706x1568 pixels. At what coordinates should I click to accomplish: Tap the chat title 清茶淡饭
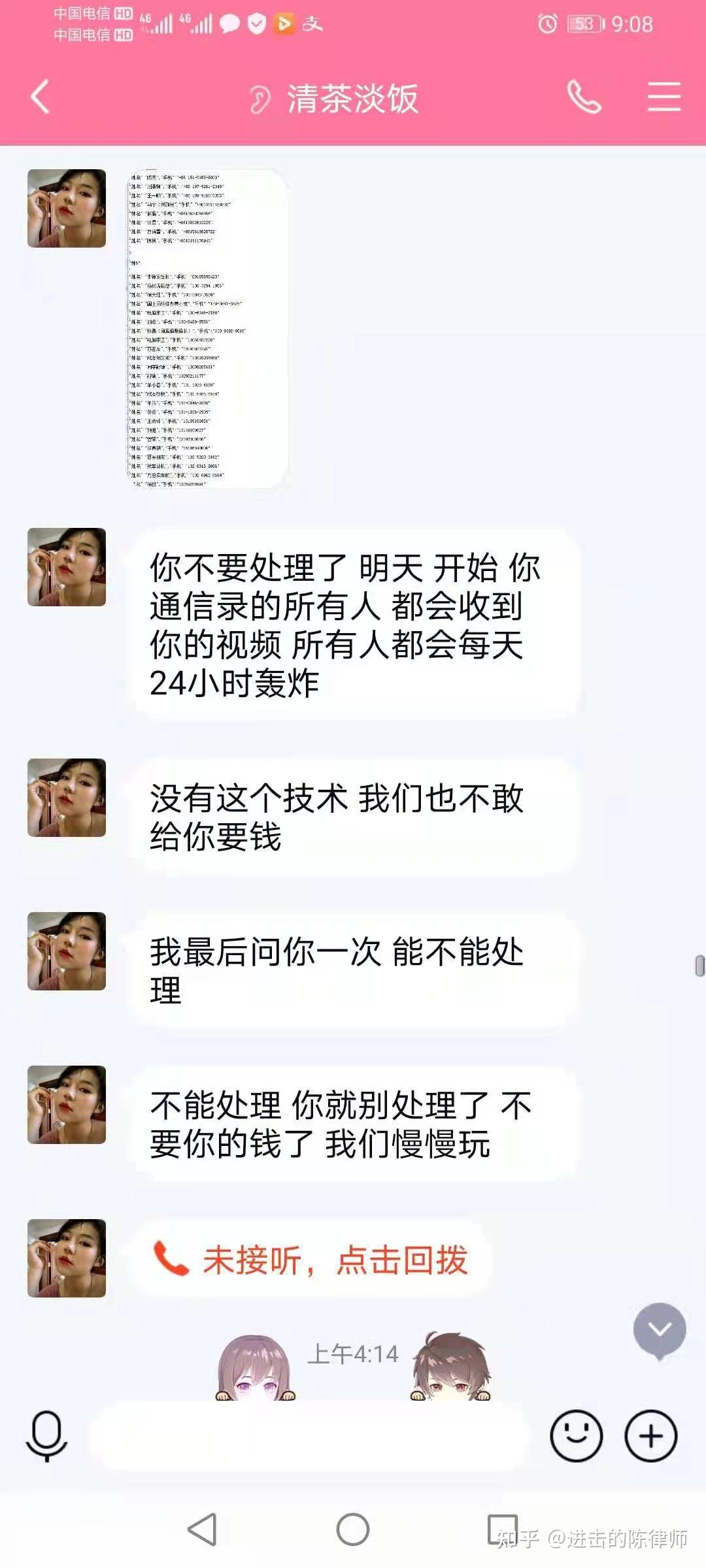click(353, 99)
